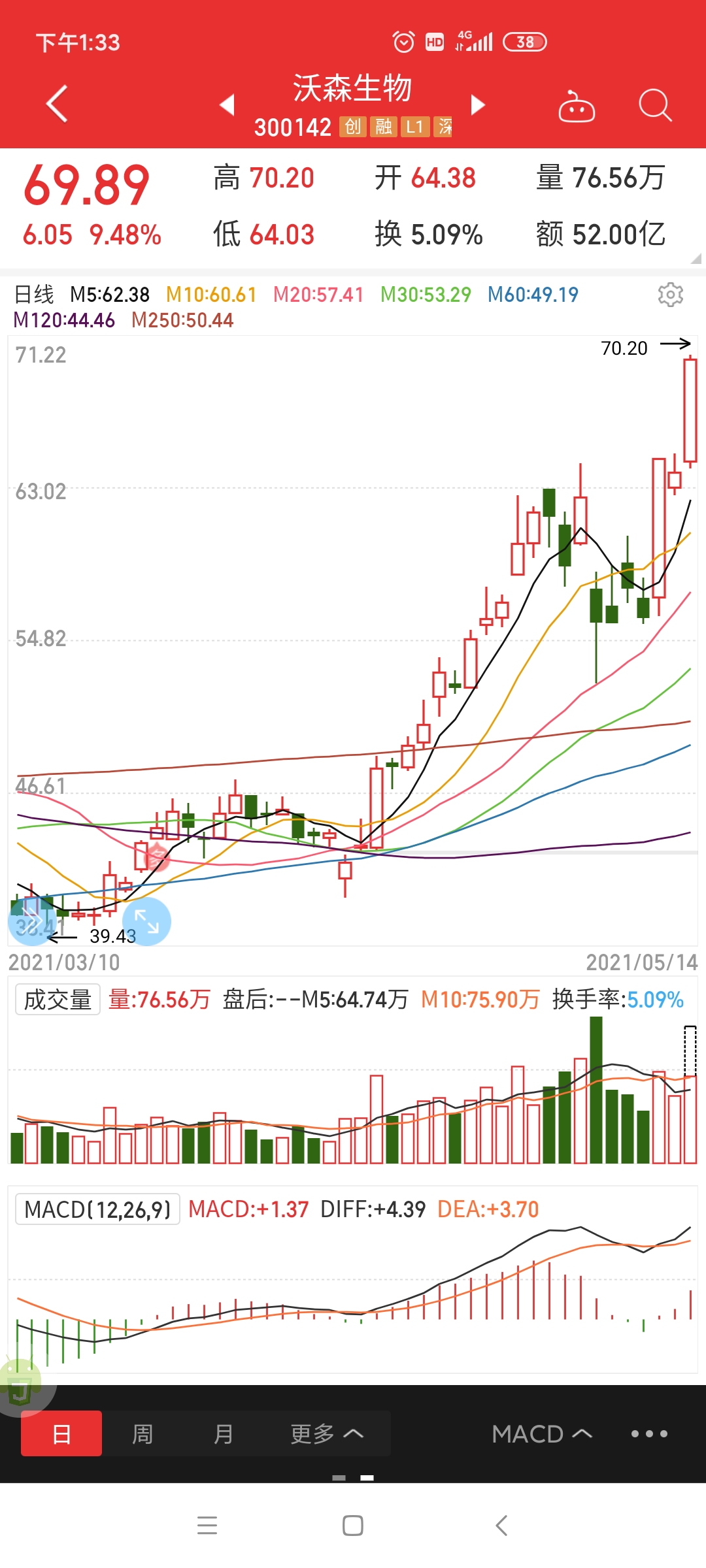Switch to the 月 monthly chart tab
Screen dimensions: 706x1568
[223, 1434]
